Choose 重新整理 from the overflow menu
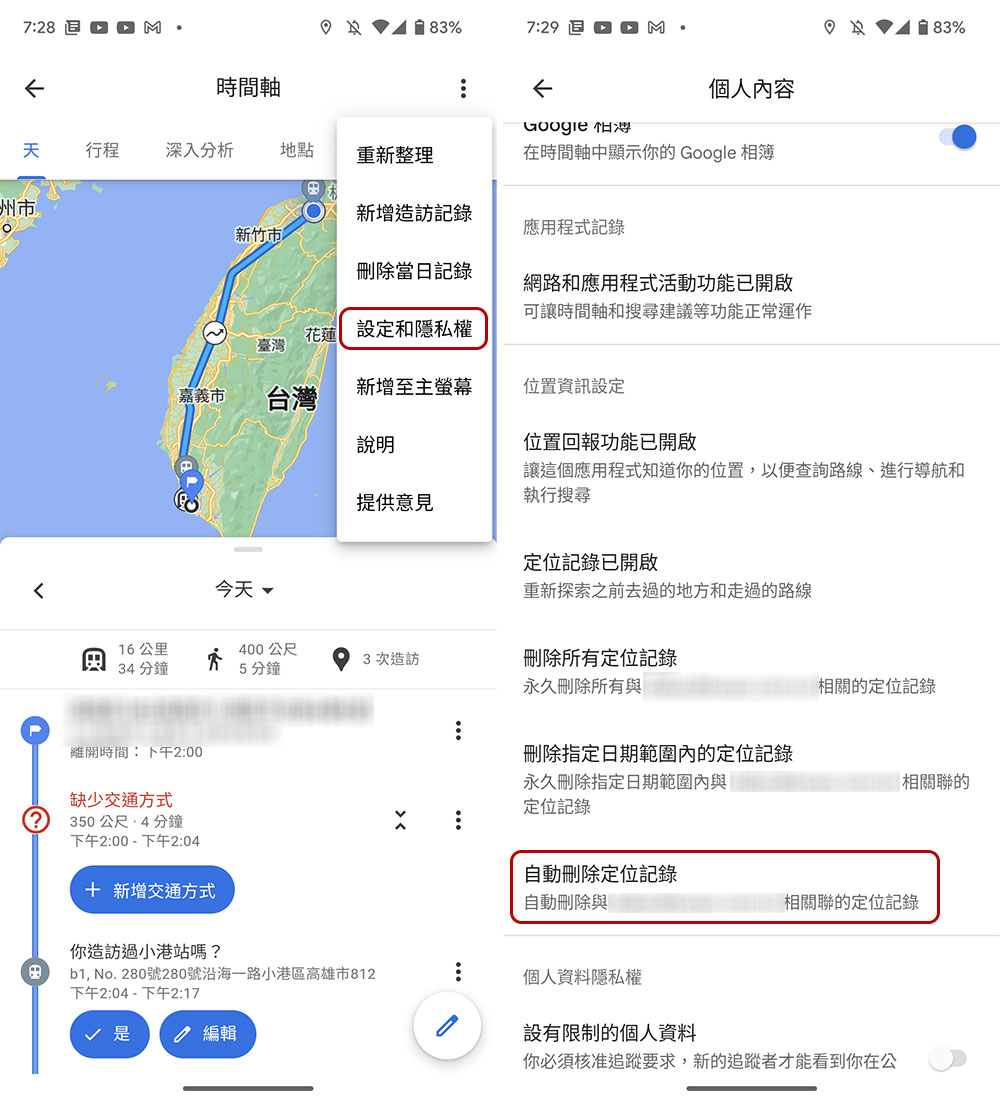The image size is (1000, 1103). 395,156
